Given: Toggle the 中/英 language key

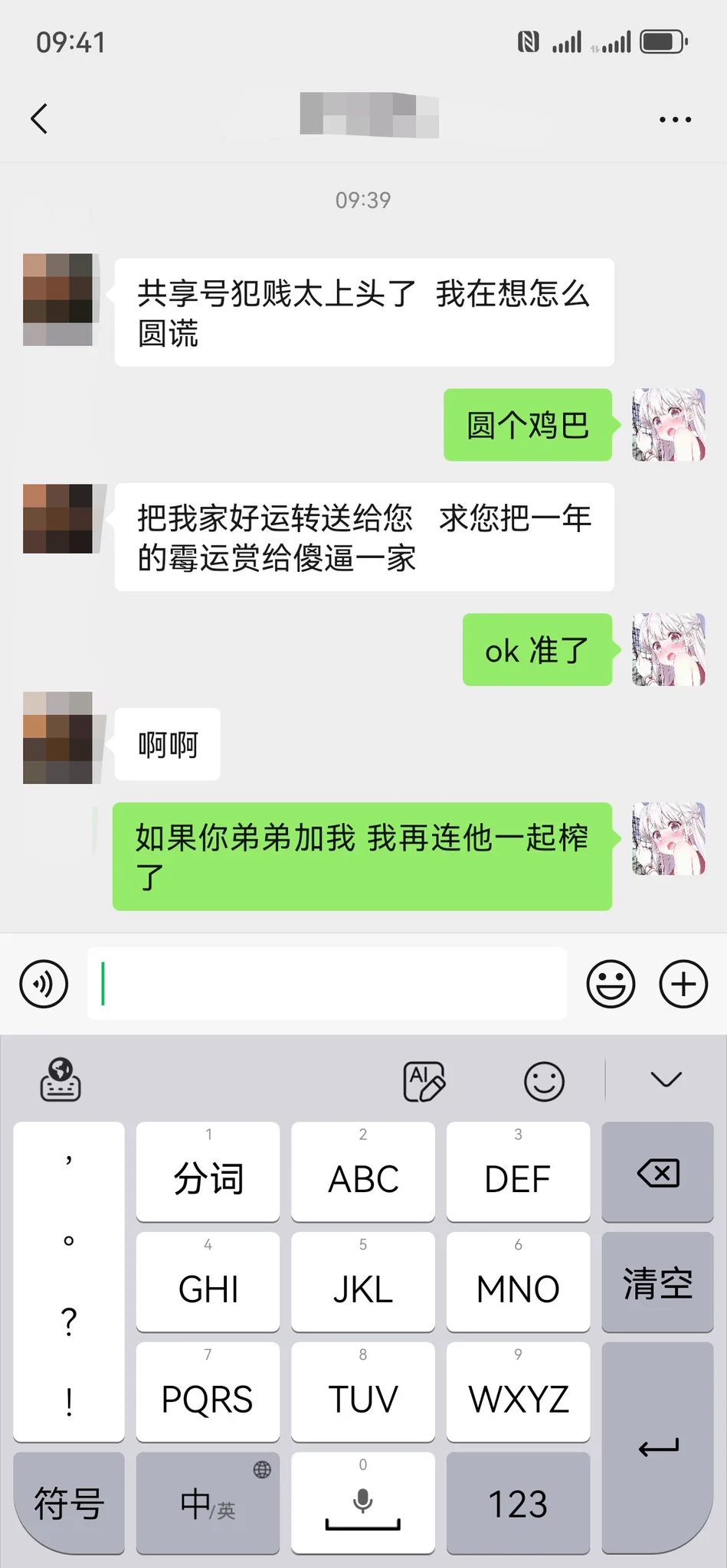Looking at the screenshot, I should pyautogui.click(x=208, y=1503).
